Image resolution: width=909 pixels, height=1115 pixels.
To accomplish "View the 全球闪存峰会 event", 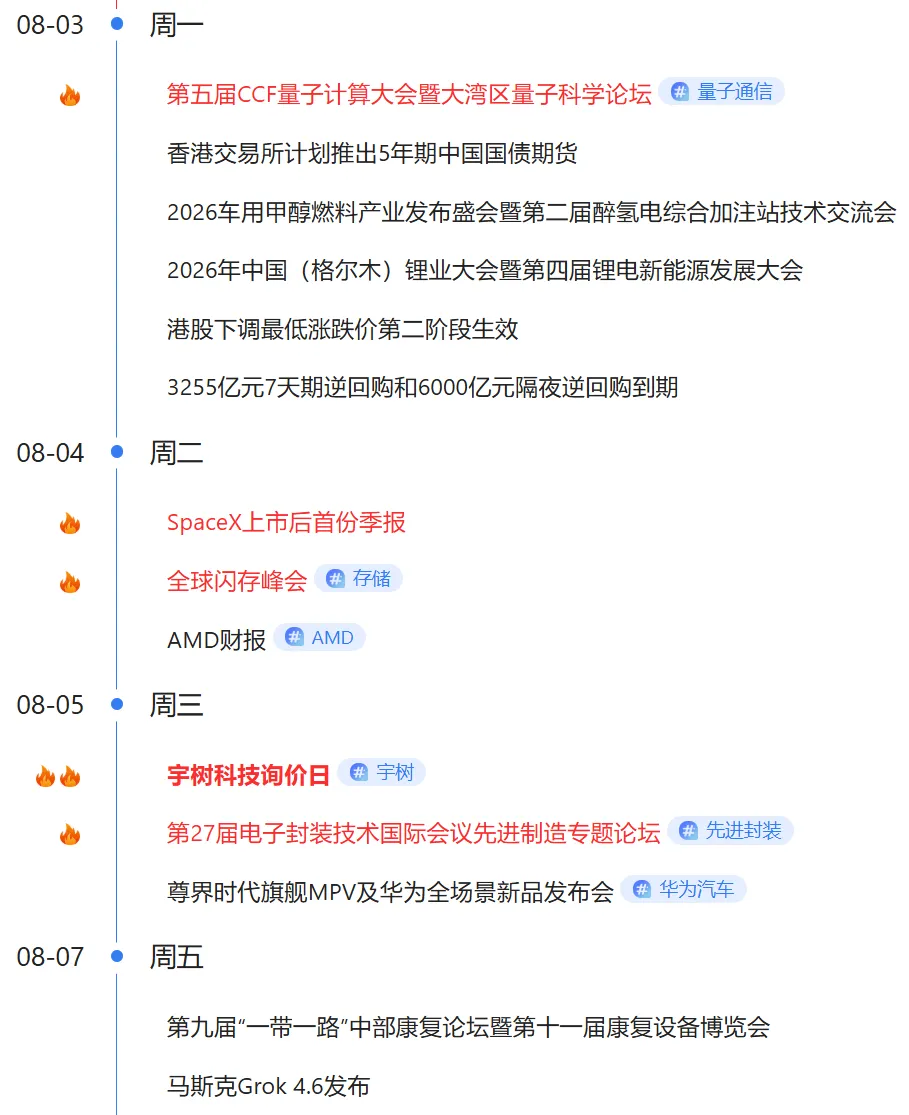I will (x=237, y=581).
